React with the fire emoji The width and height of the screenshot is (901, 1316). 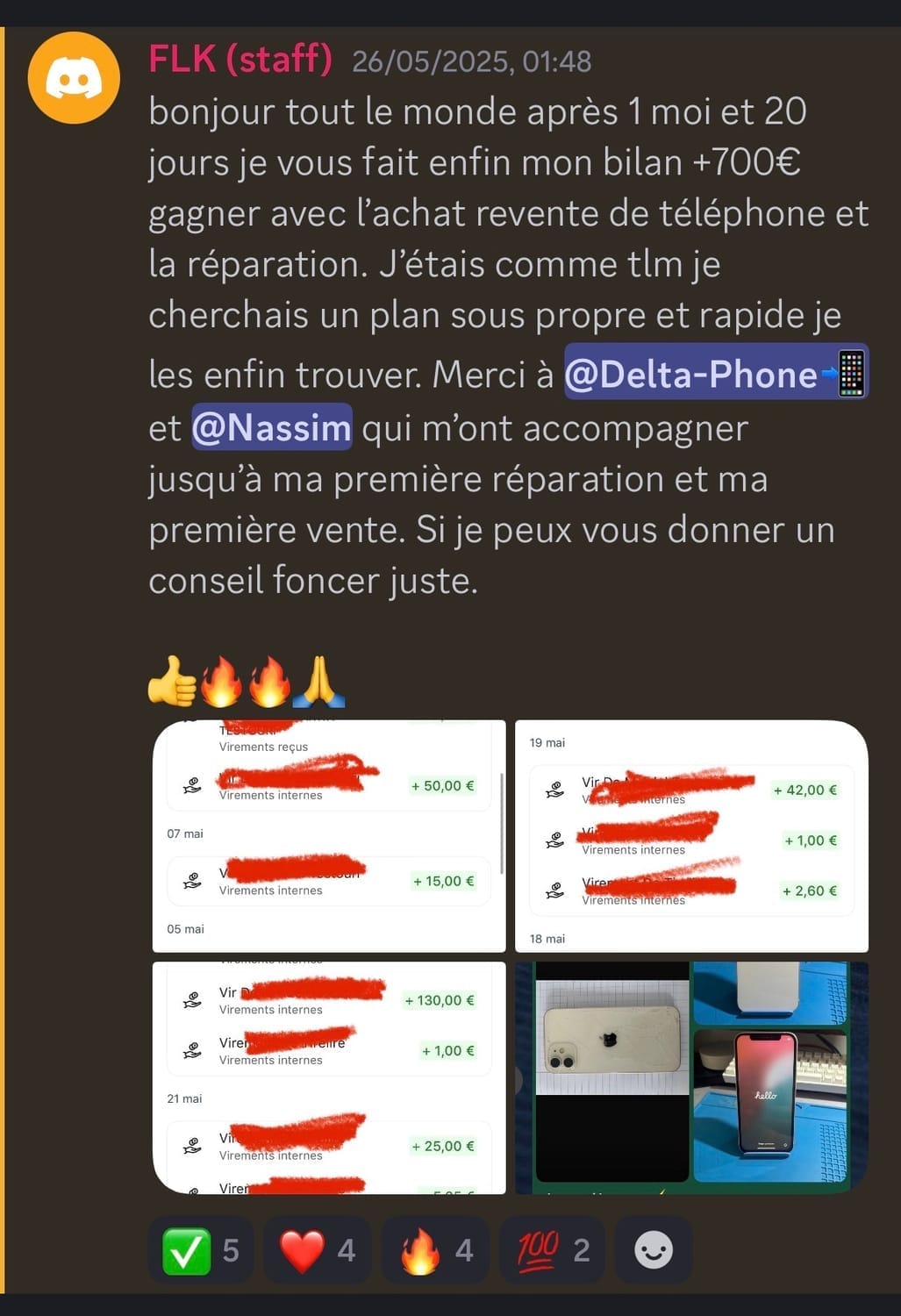435,1250
